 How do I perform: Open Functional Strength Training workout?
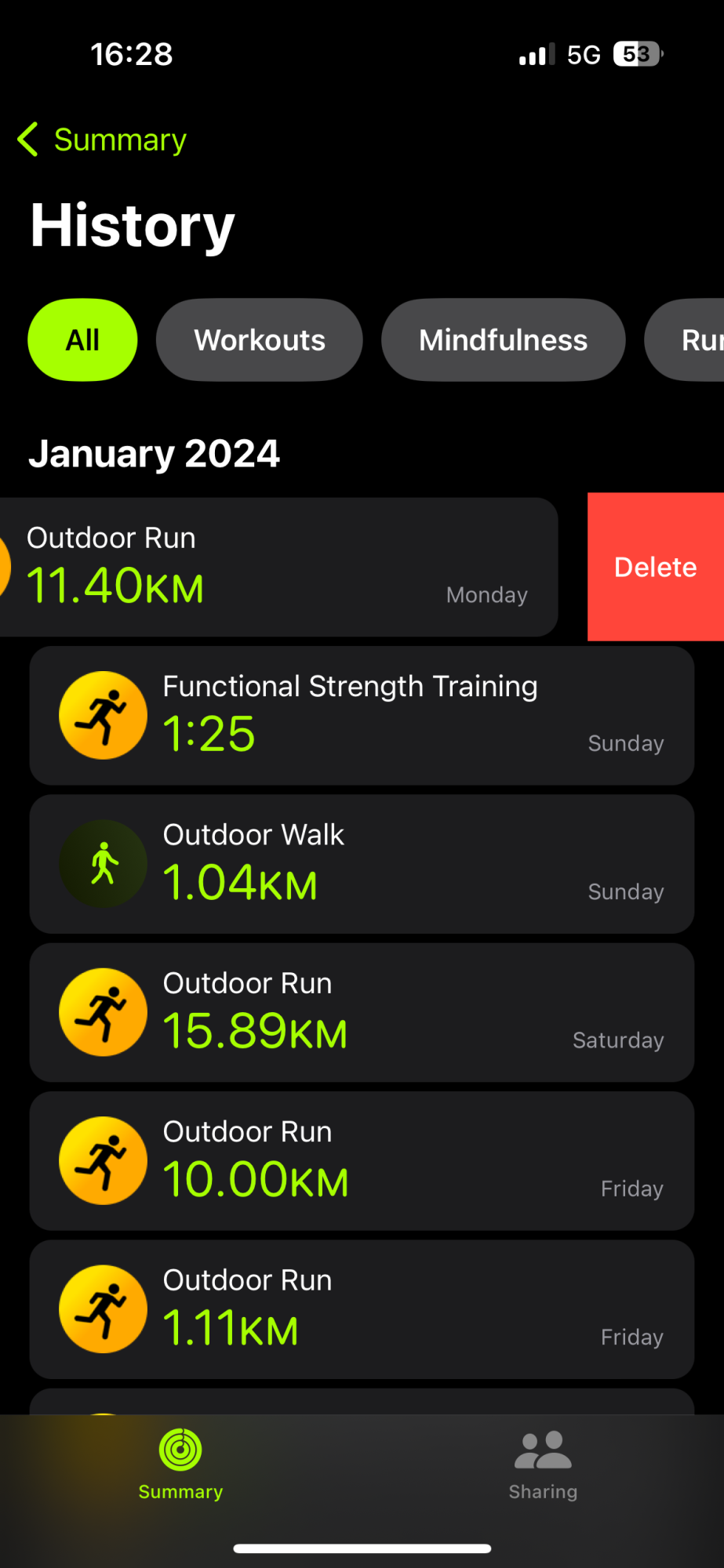362,715
